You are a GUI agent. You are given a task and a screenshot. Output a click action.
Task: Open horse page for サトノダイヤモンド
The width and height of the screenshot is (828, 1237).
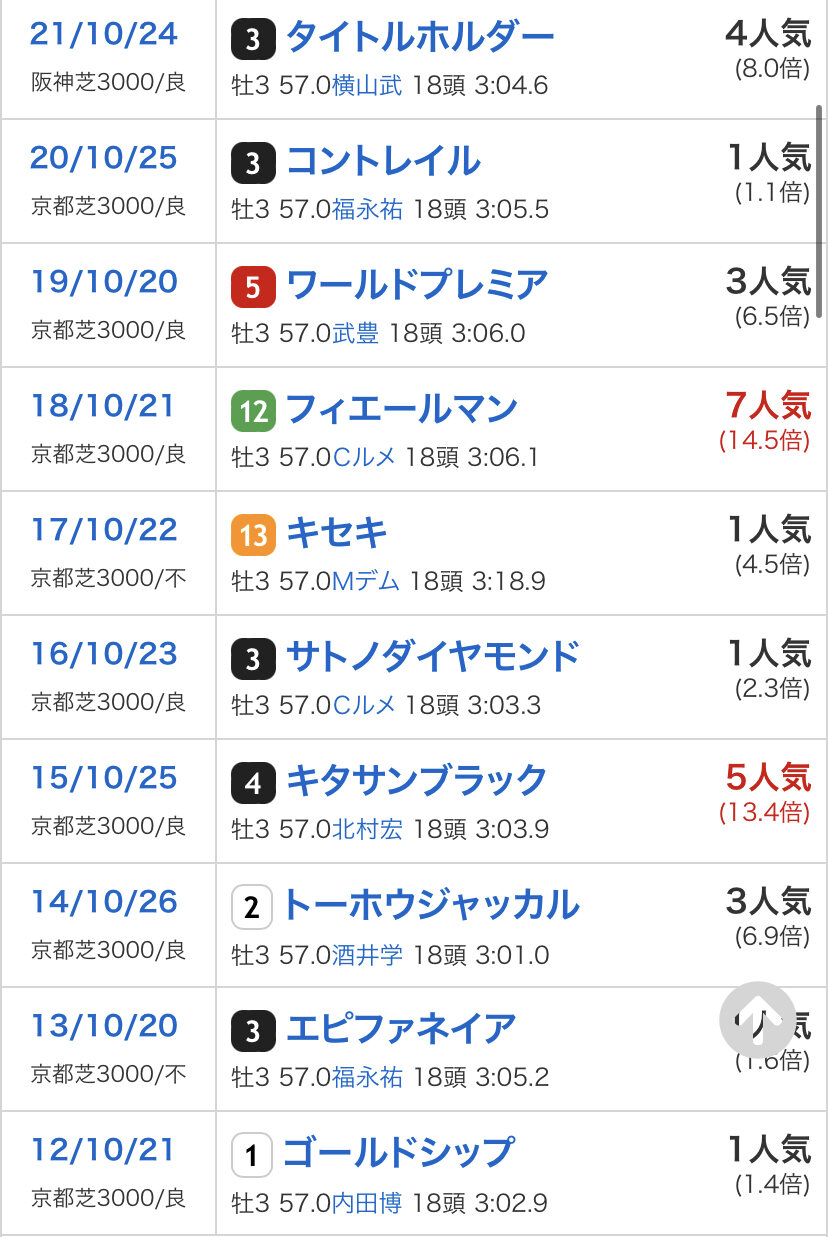[433, 658]
